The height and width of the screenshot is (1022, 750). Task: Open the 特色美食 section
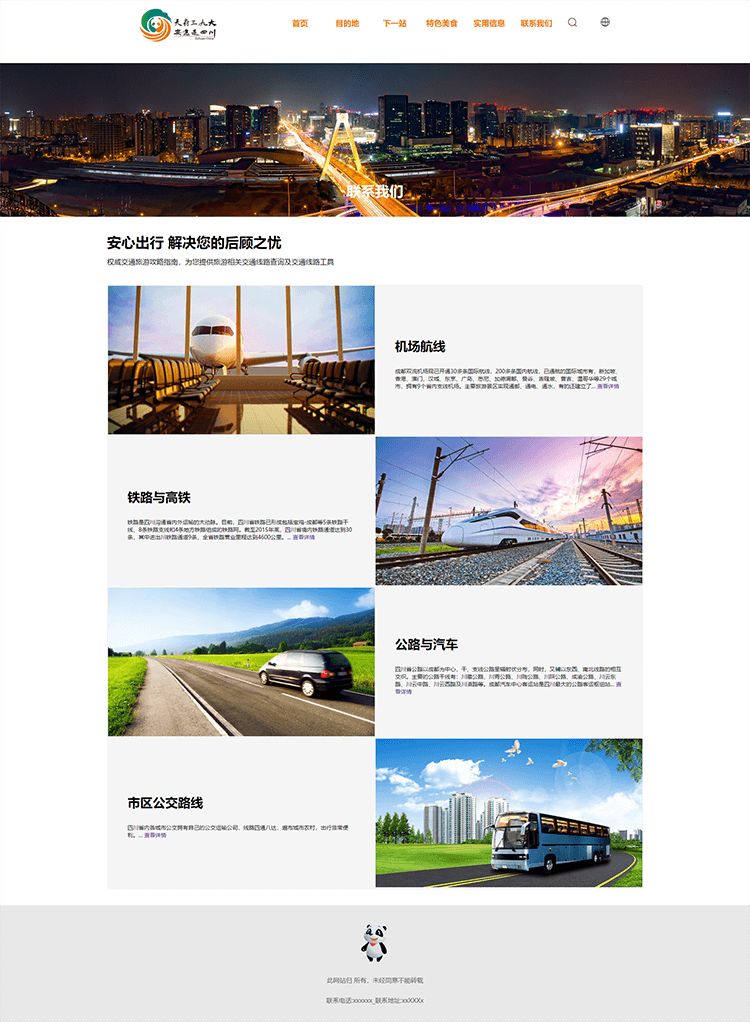(441, 23)
